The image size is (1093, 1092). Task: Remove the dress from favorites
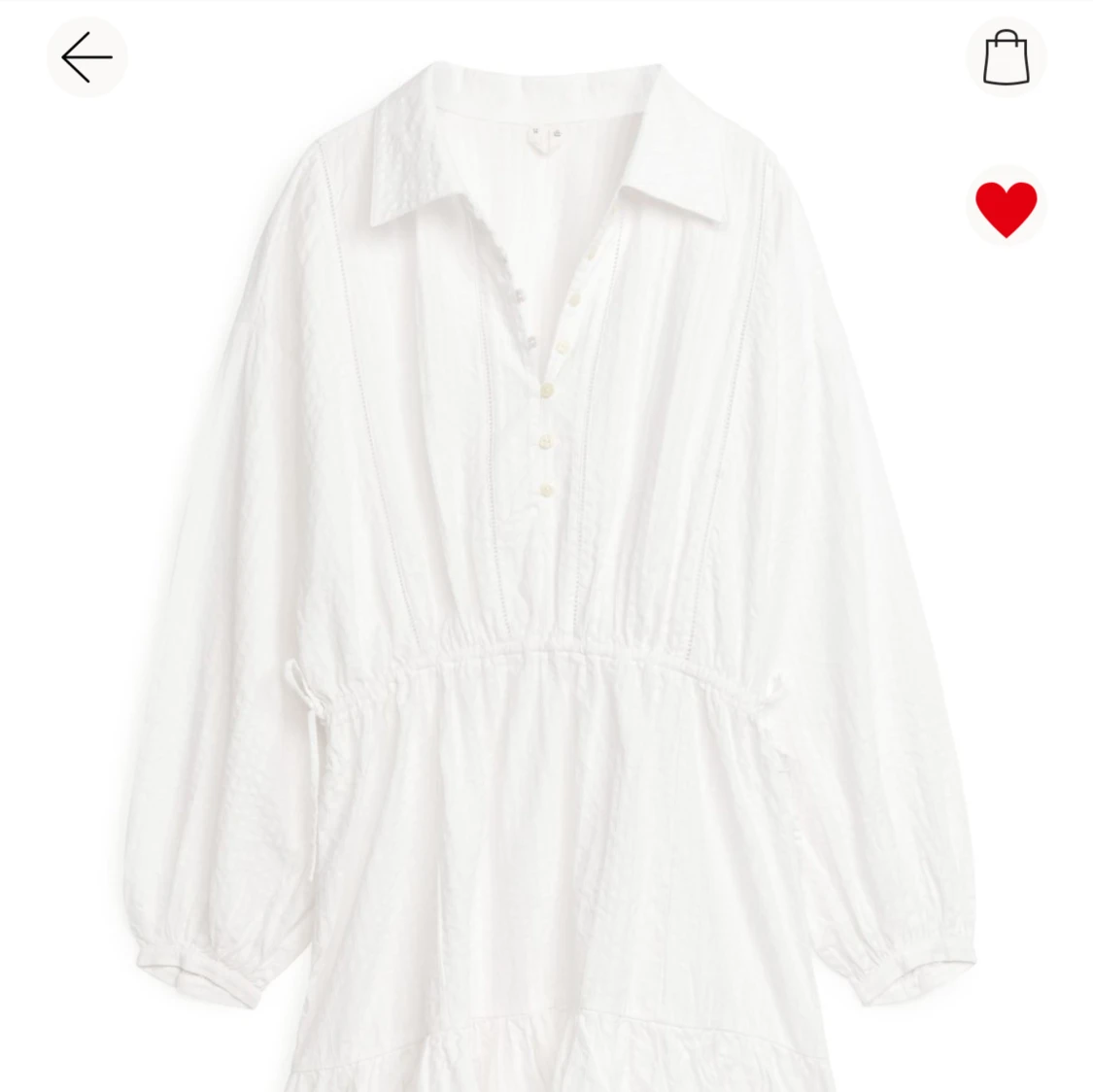tap(1006, 207)
